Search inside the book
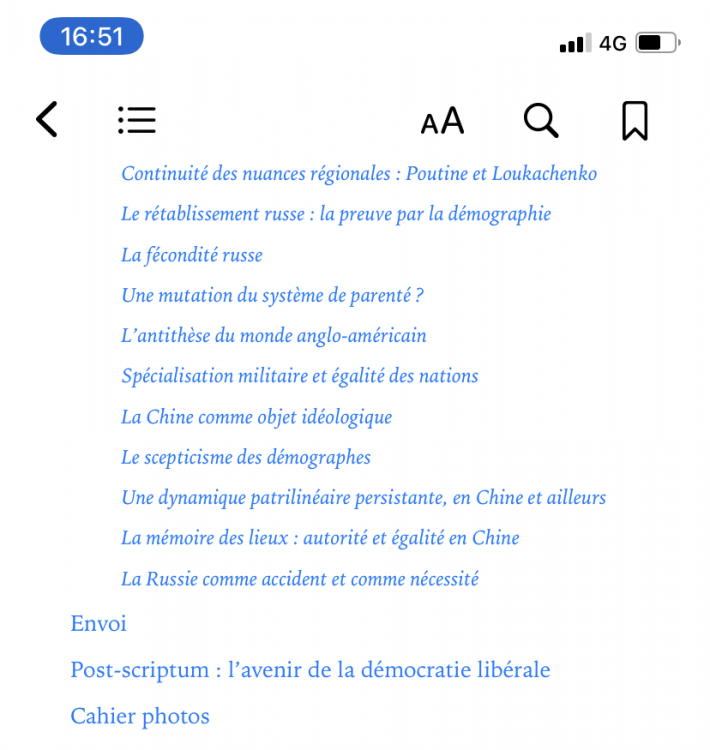This screenshot has height=750, width=710. pos(540,120)
